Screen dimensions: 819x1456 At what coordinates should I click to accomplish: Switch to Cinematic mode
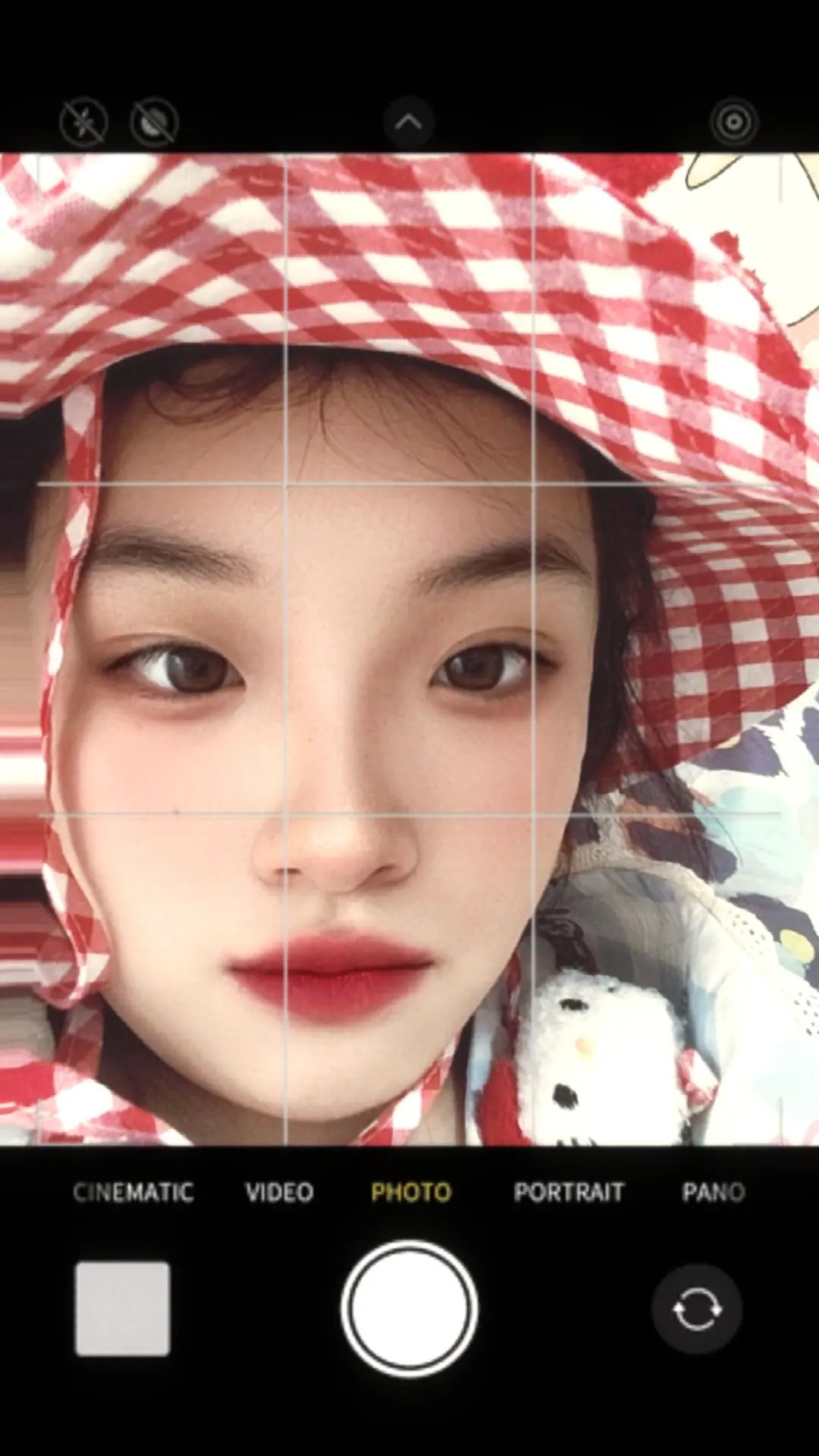coord(133,1192)
